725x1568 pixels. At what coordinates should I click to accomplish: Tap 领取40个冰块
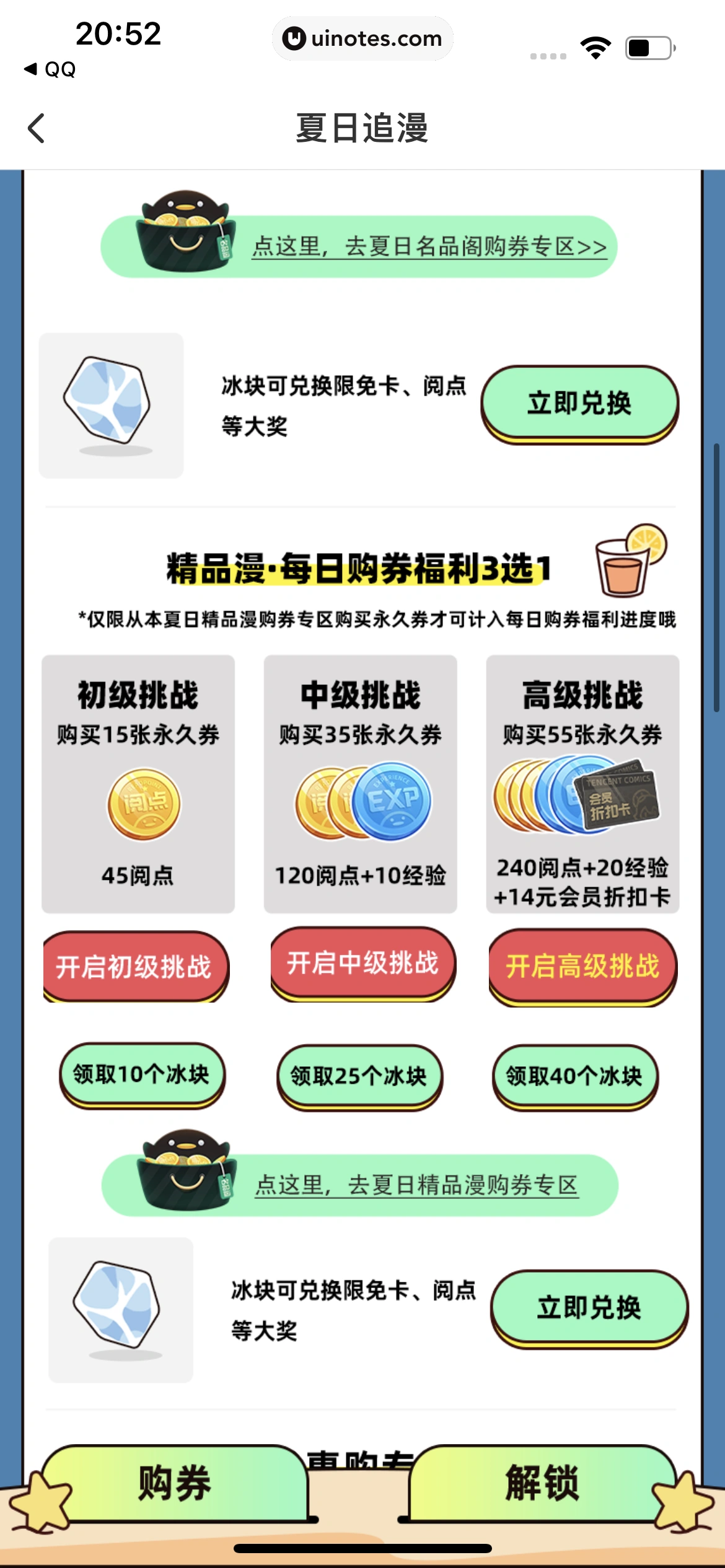(575, 1076)
